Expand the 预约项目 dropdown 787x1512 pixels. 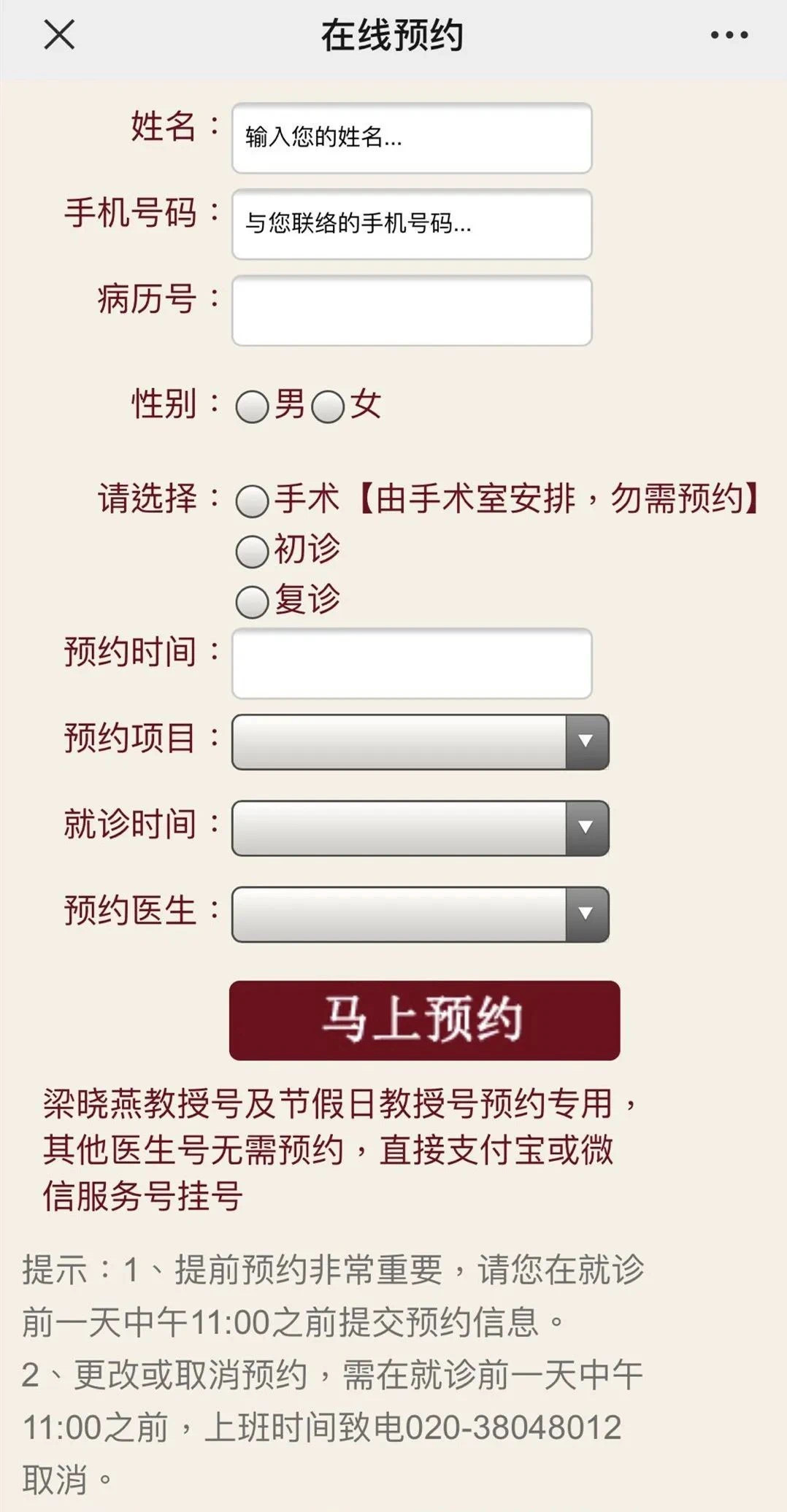click(x=421, y=741)
